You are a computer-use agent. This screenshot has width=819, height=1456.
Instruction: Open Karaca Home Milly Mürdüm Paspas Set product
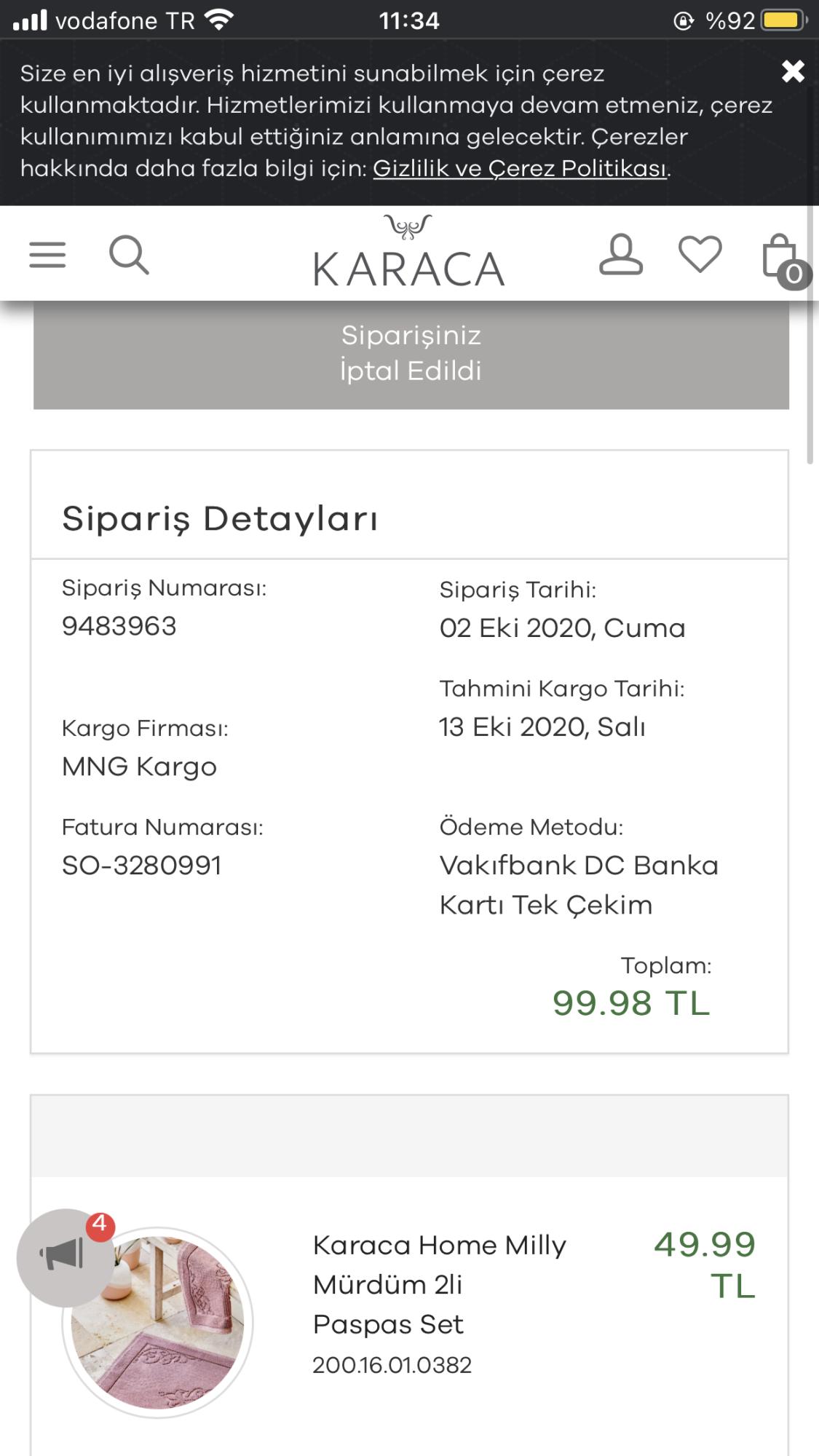pos(439,1285)
